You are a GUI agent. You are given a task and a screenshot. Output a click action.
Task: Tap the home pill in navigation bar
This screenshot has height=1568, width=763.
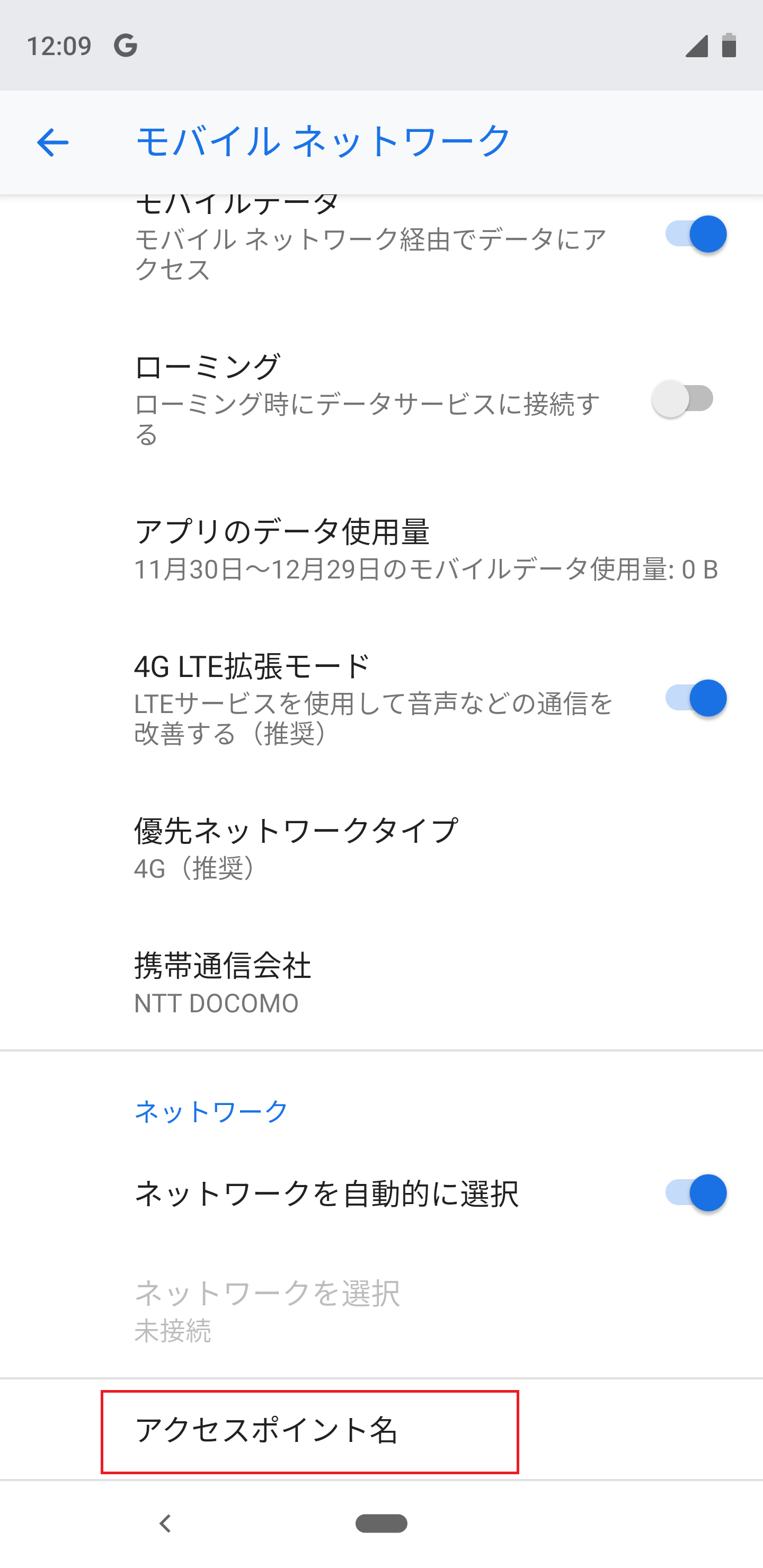(x=381, y=1525)
